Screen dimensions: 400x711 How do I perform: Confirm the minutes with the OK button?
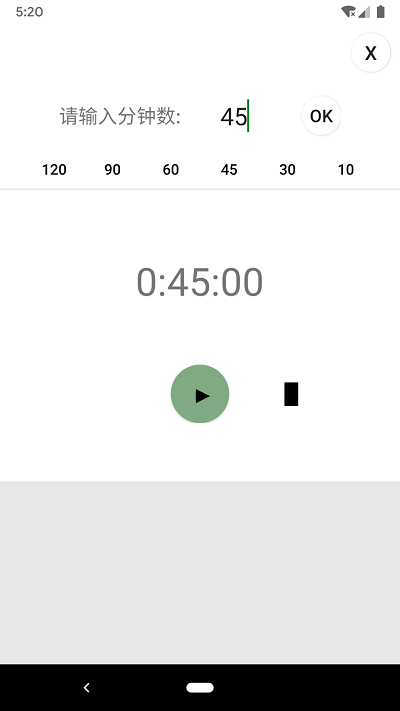[321, 116]
